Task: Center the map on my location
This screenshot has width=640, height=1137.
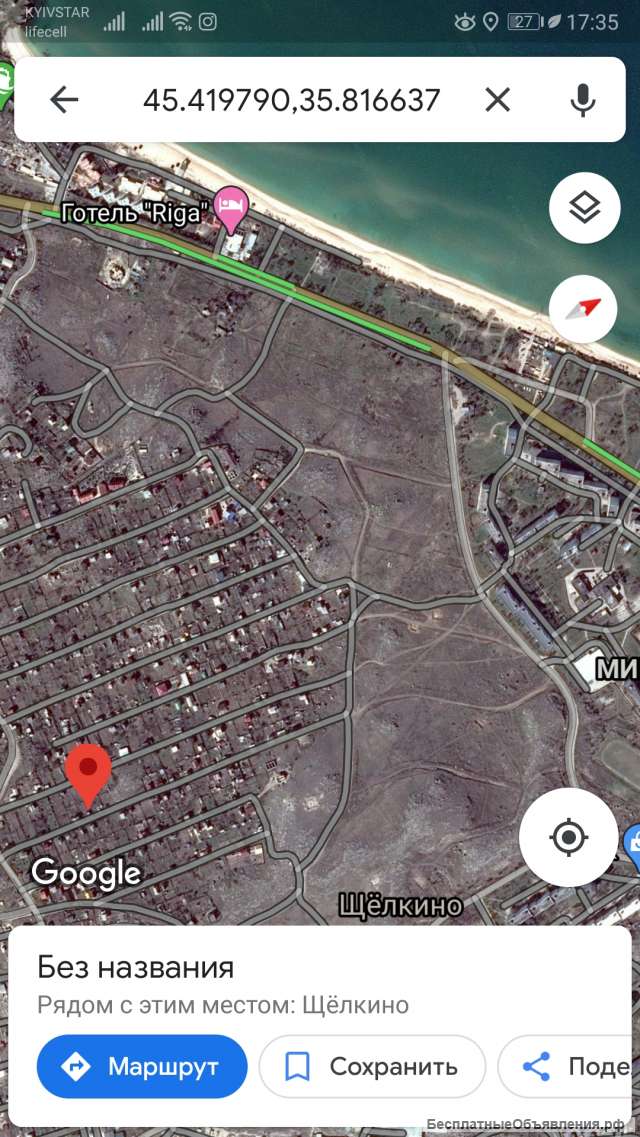Action: click(x=569, y=836)
